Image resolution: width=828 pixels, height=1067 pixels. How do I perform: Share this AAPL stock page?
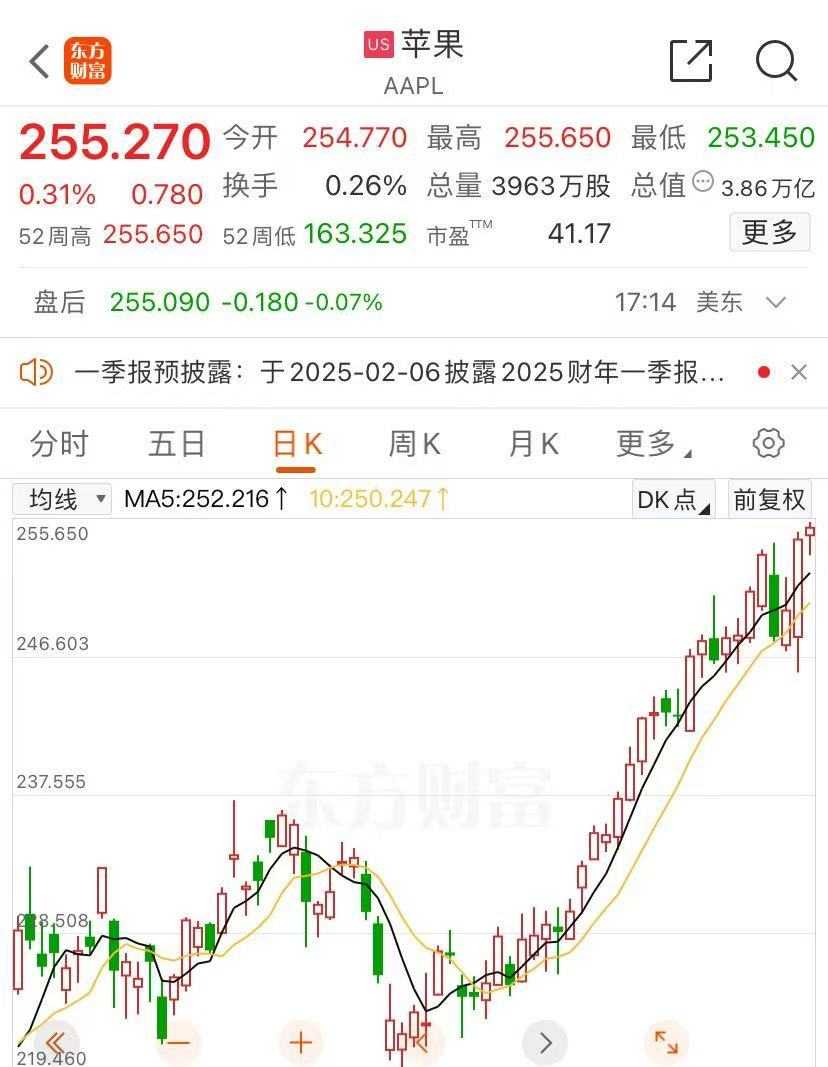pyautogui.click(x=691, y=62)
